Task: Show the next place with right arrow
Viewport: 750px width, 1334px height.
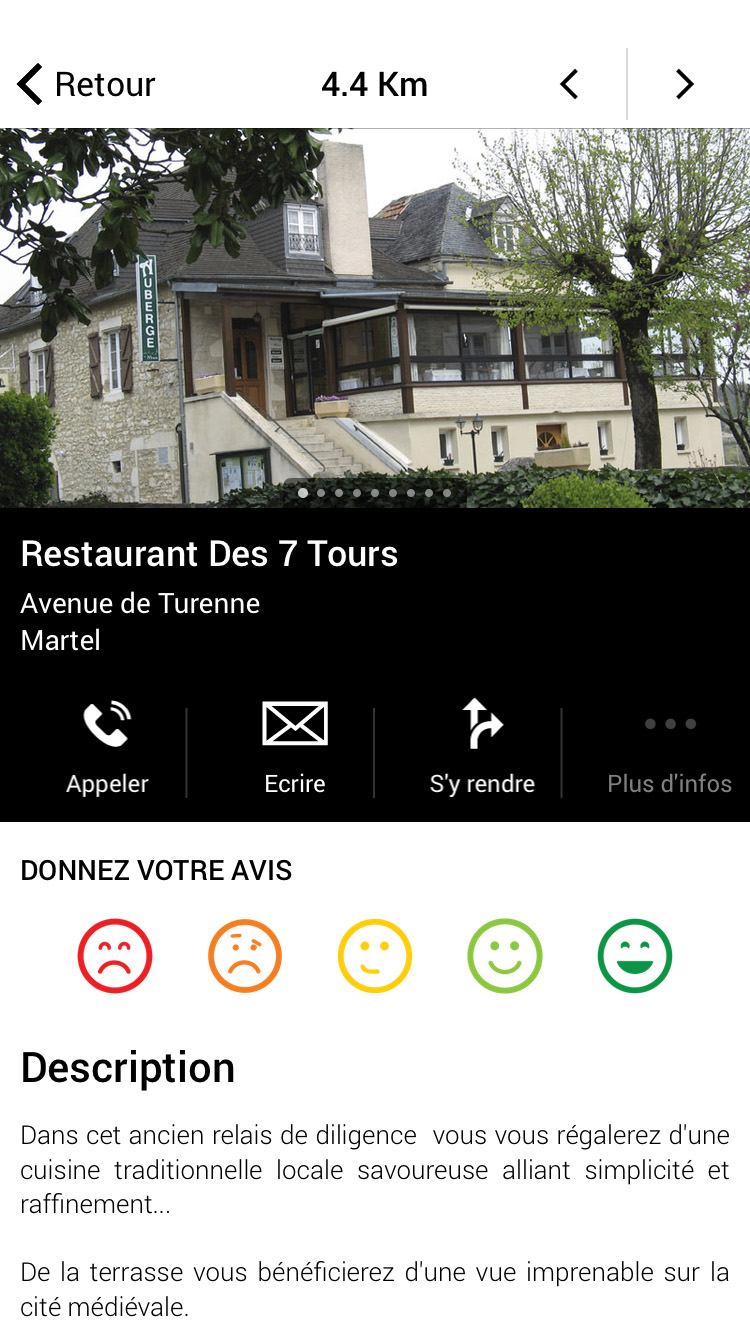Action: [x=684, y=85]
